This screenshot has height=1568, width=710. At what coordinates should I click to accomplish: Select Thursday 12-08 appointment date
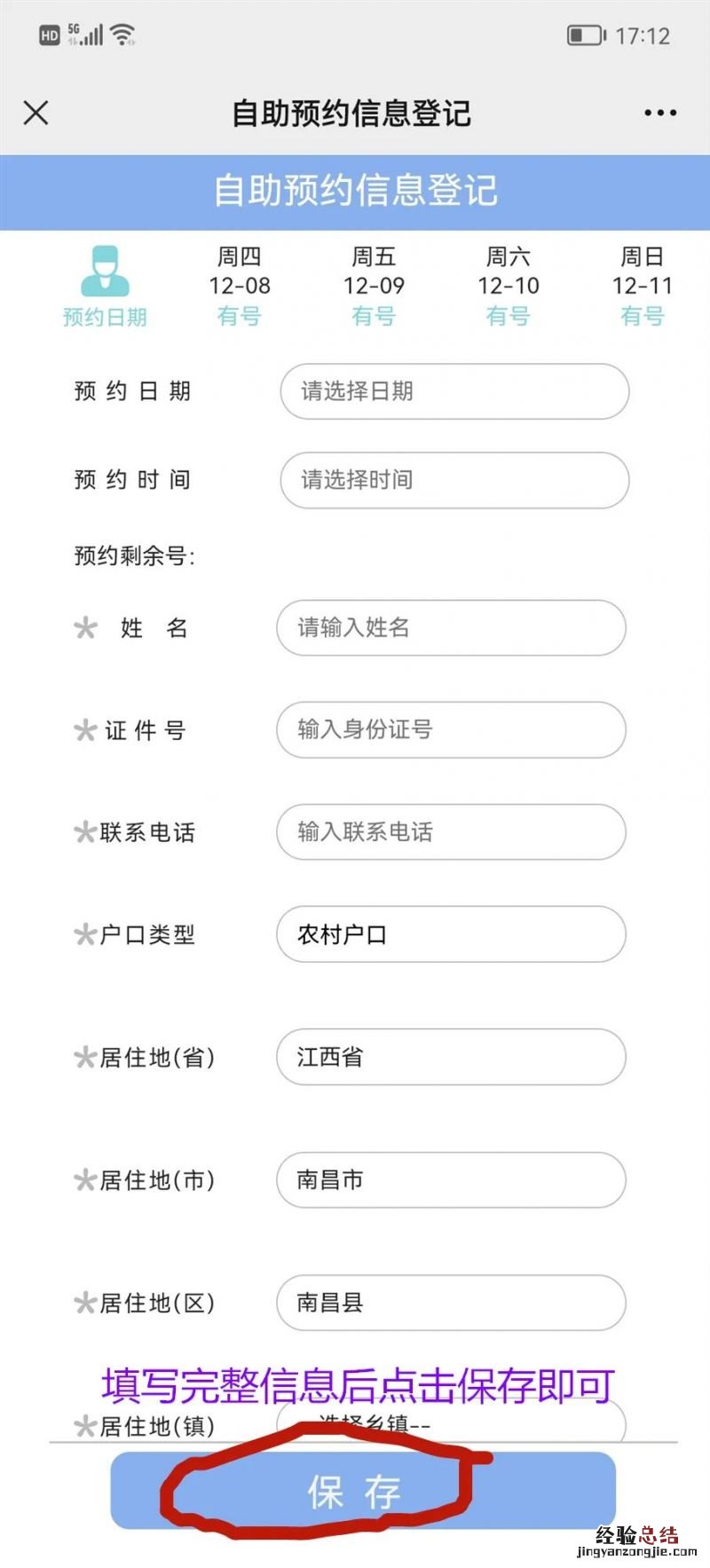coord(240,286)
